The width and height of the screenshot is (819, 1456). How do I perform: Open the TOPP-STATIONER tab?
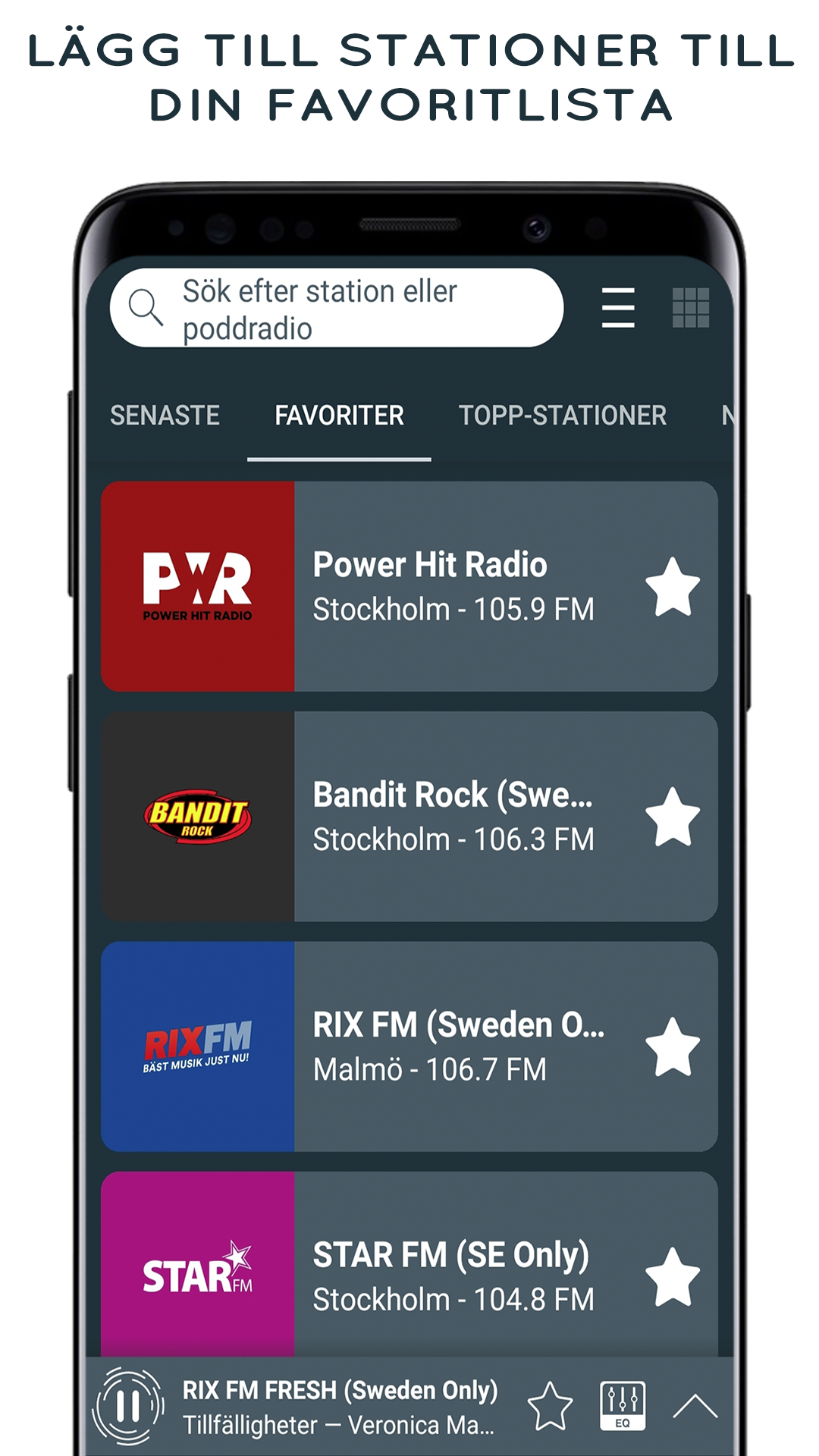[x=563, y=416]
